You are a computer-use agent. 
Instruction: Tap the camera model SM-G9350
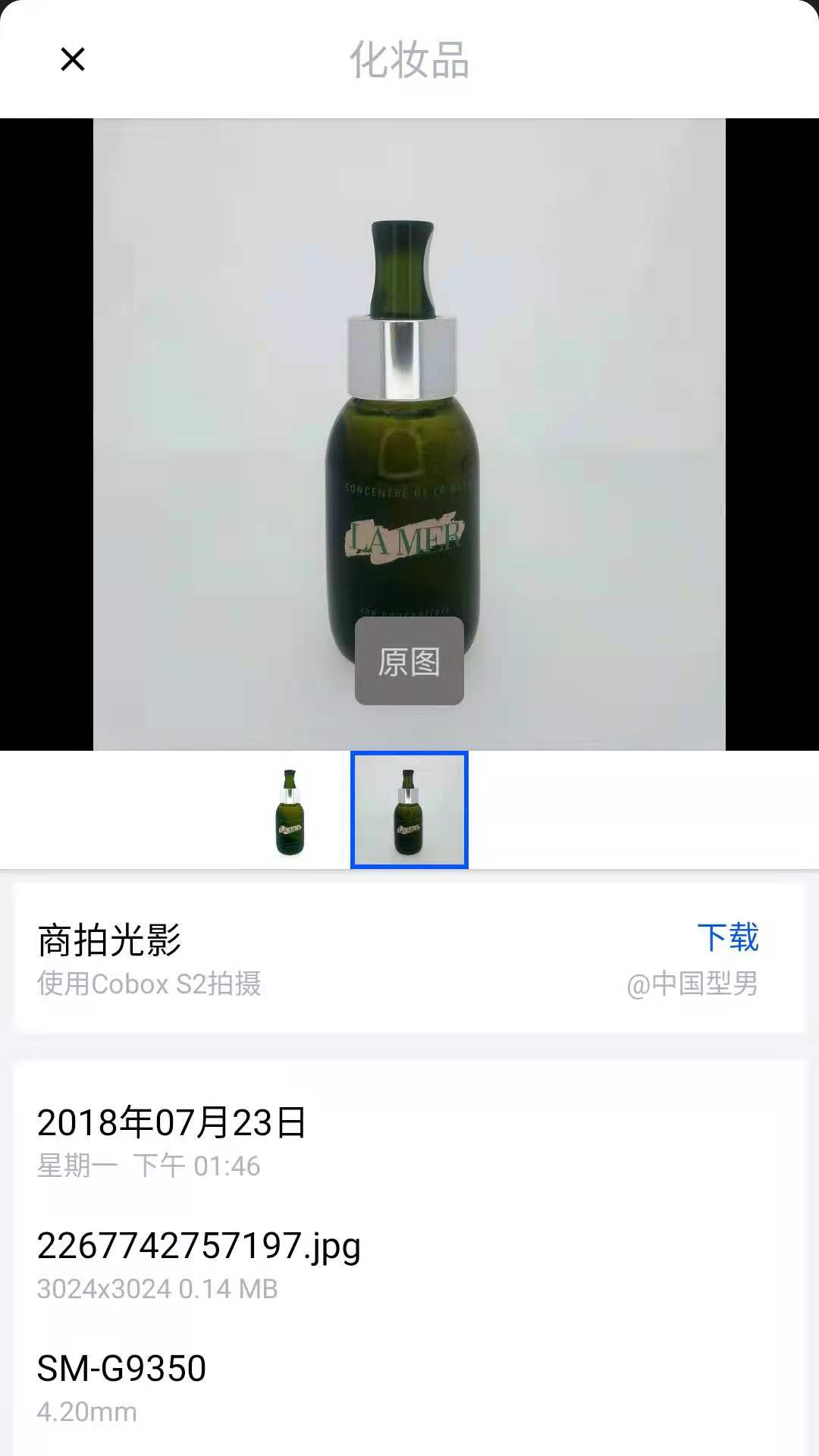(x=121, y=1367)
